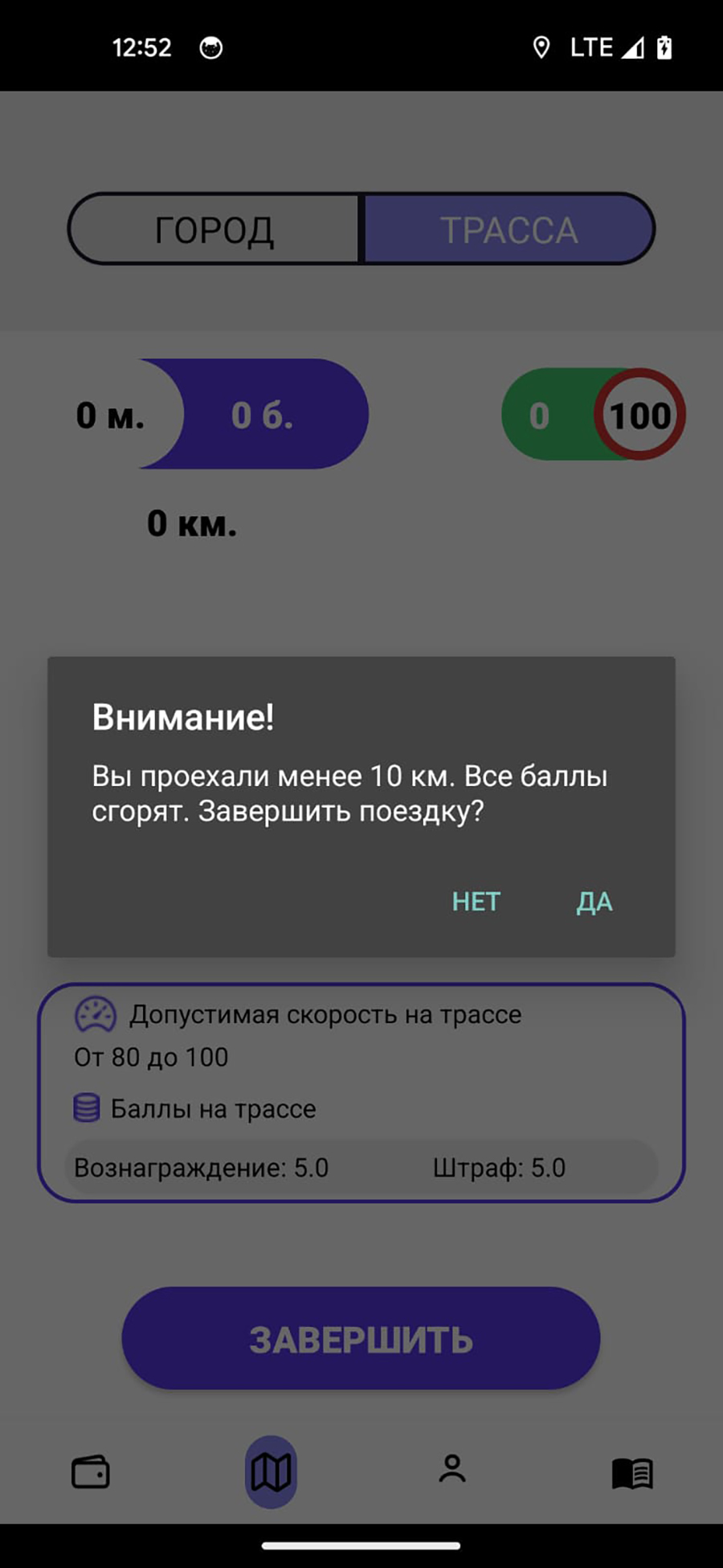This screenshot has width=723, height=1568.
Task: Cancel the dialog with НЕТ
Action: click(x=476, y=902)
